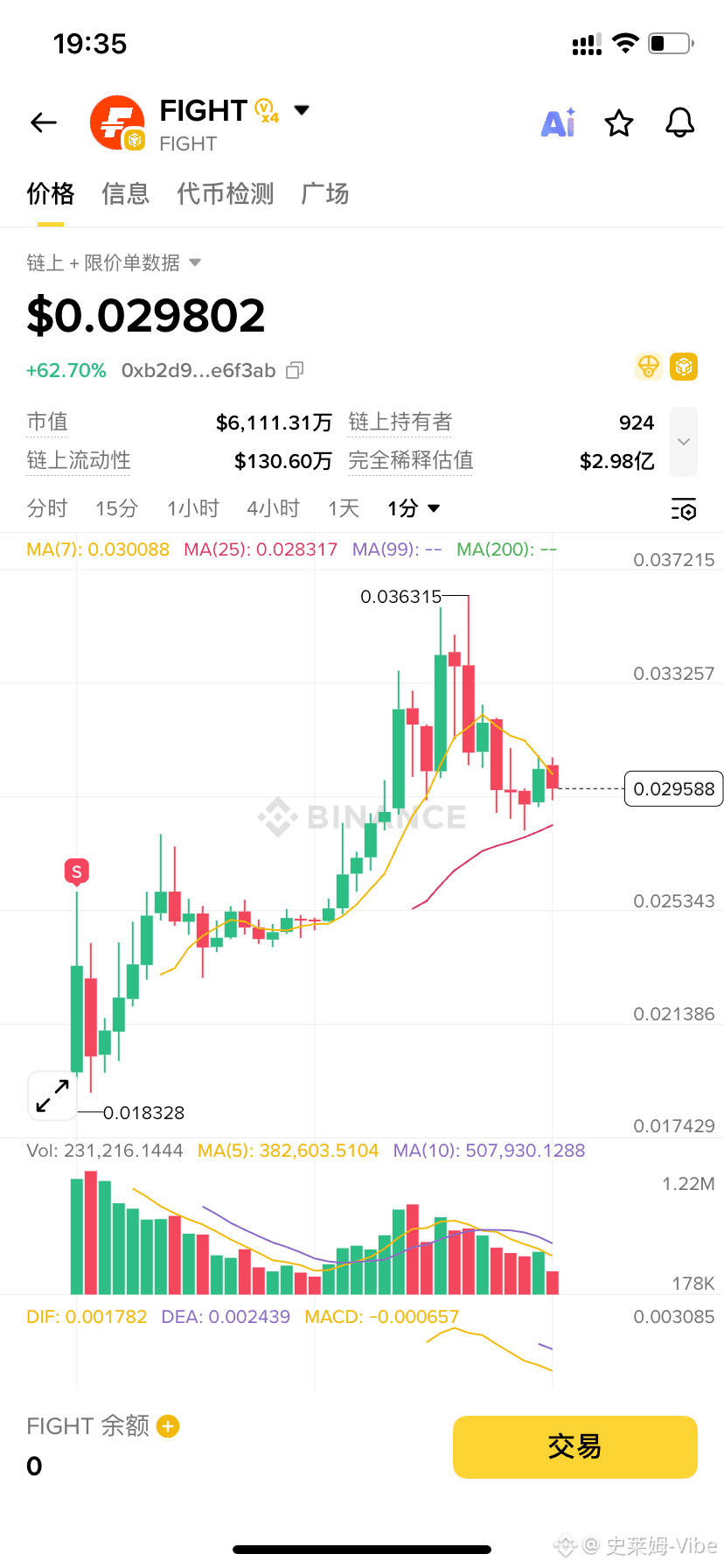Expand the chart to fullscreen

pos(52,1095)
